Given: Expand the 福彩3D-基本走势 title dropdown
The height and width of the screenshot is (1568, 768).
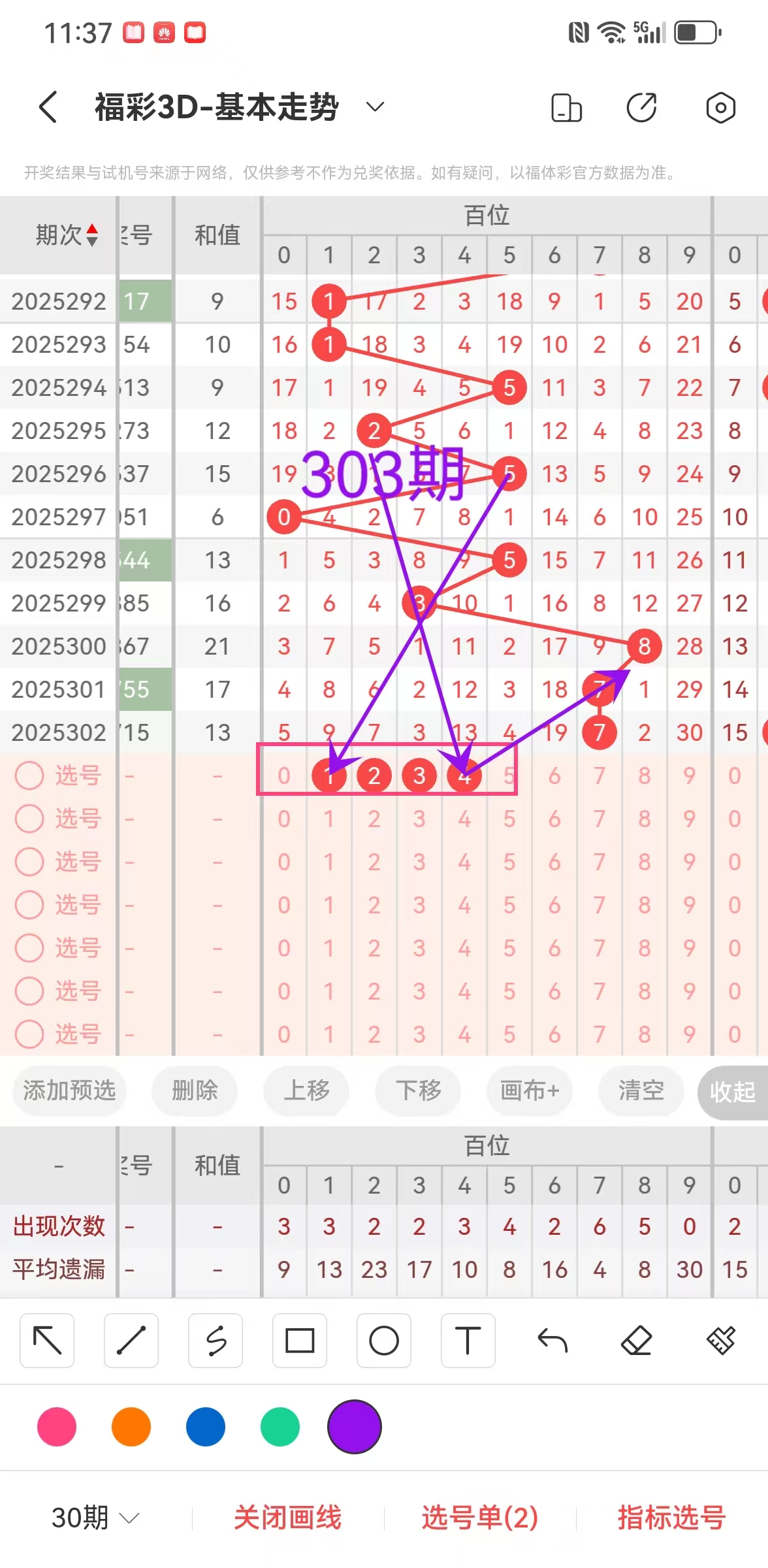Looking at the screenshot, I should pos(375,107).
